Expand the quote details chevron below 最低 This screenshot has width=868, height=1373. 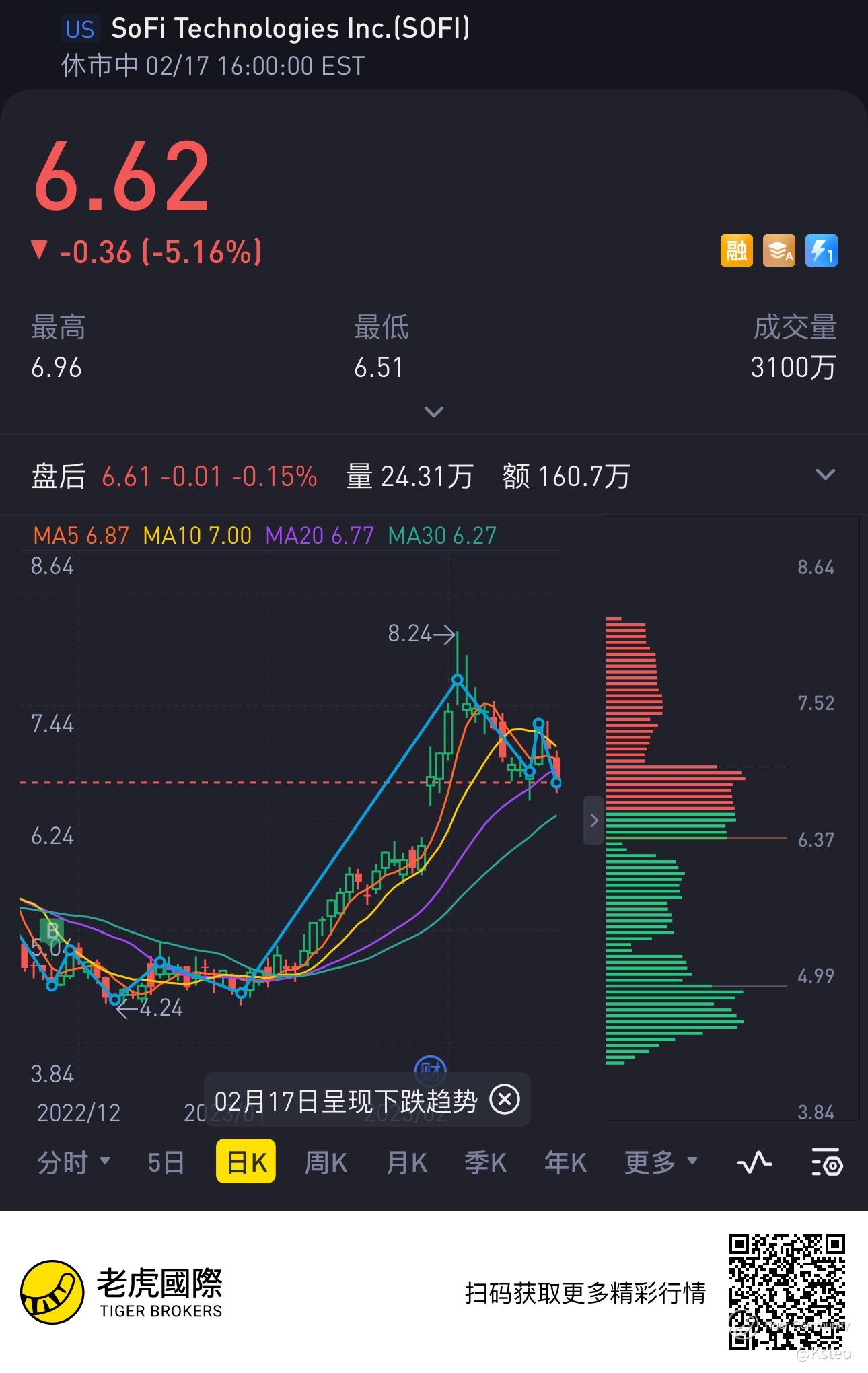[x=434, y=412]
